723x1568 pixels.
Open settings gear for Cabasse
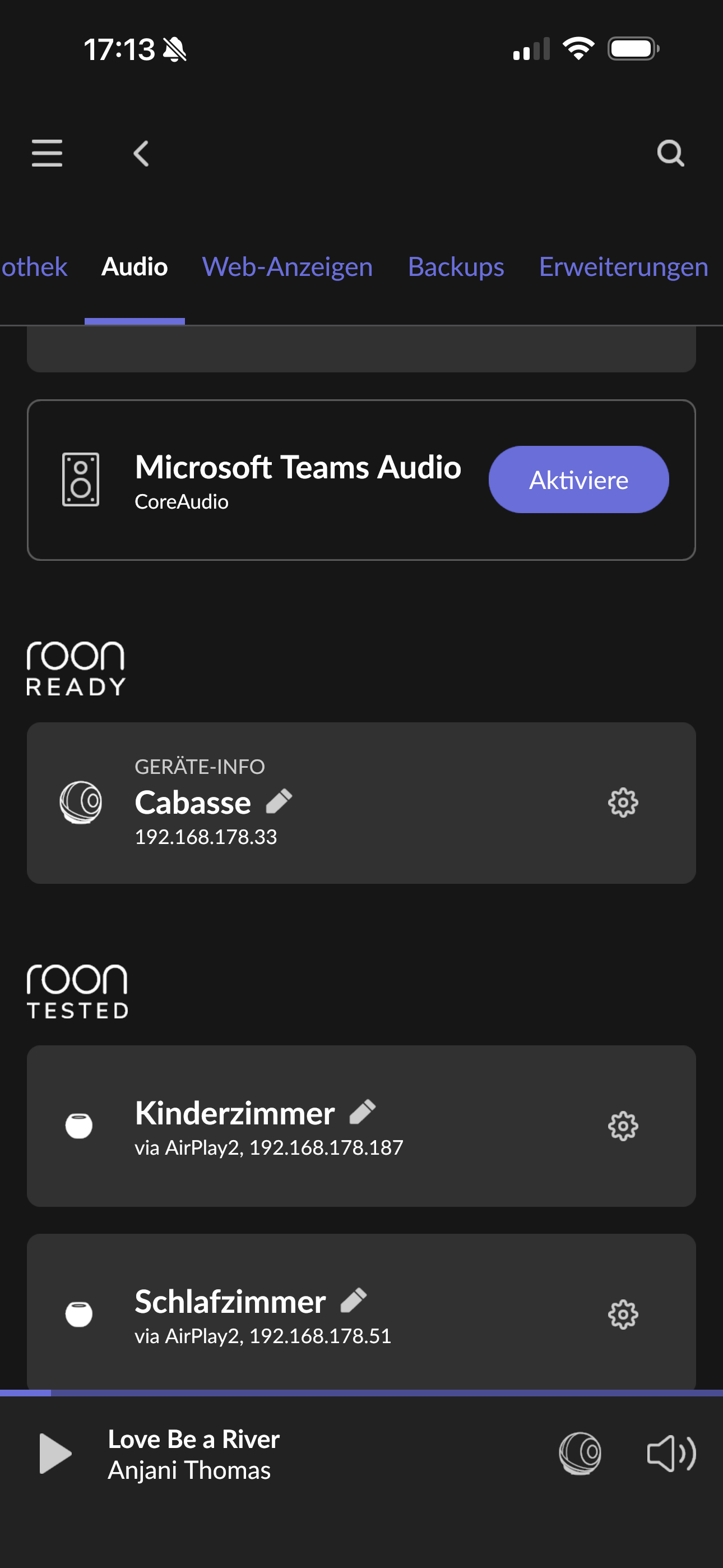pos(623,803)
